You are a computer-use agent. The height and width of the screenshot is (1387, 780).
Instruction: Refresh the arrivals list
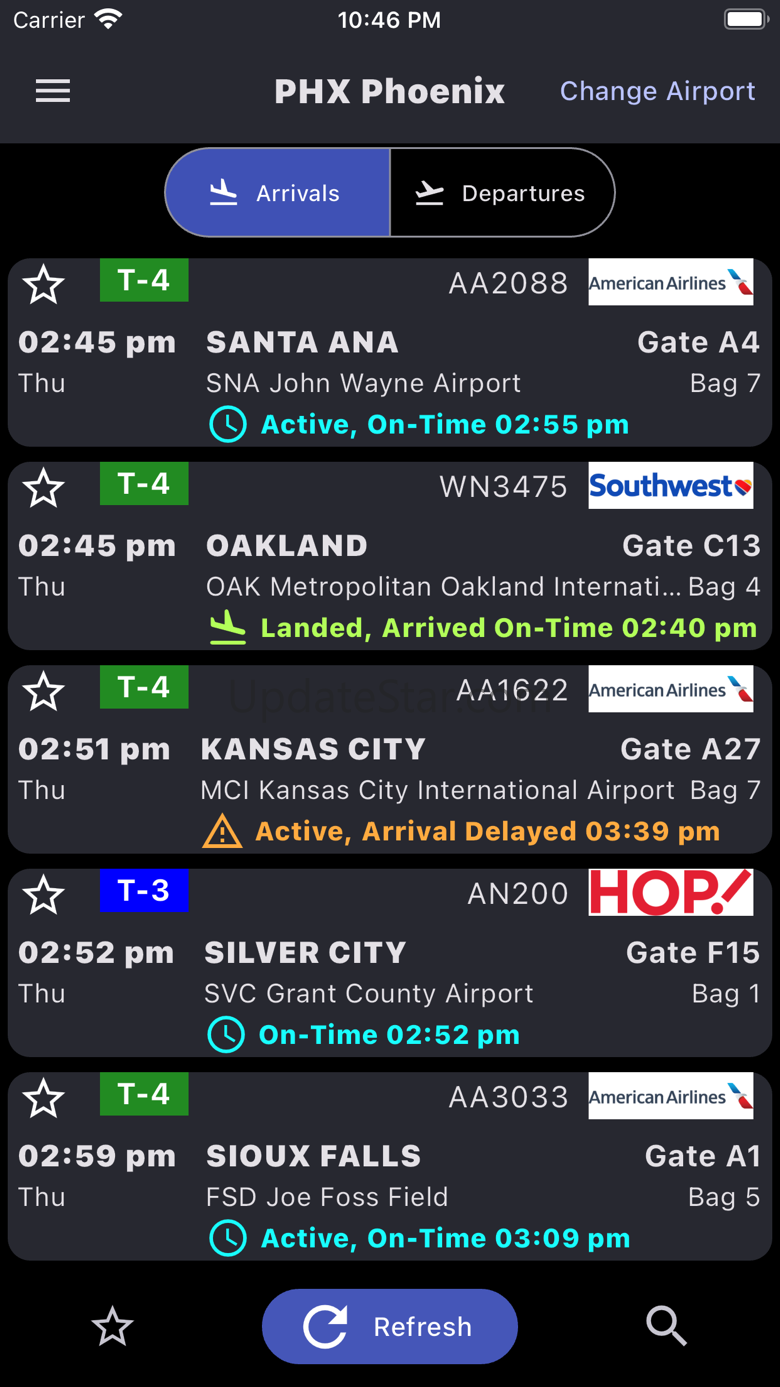(390, 1326)
